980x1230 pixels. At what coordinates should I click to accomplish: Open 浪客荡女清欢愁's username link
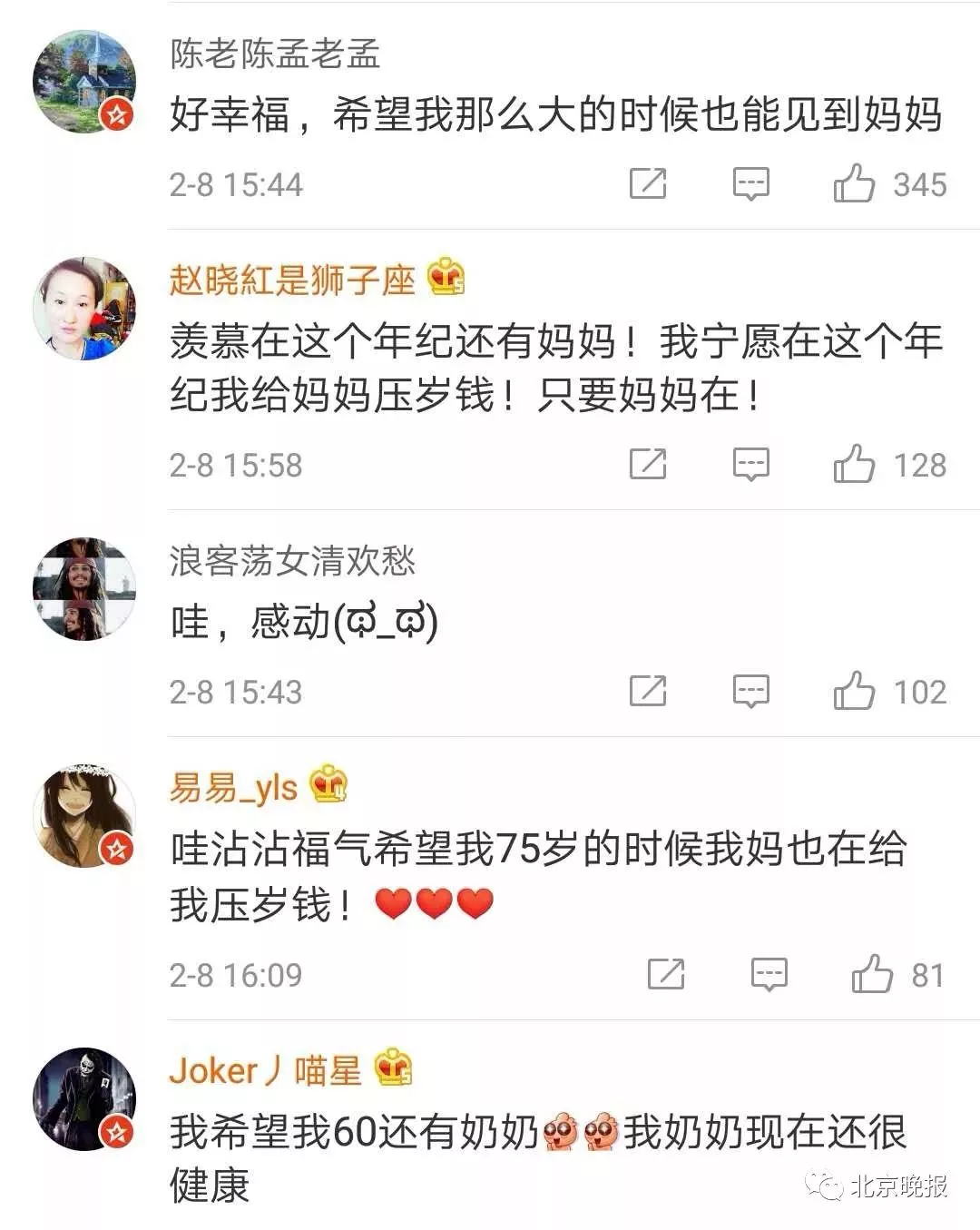[x=290, y=562]
